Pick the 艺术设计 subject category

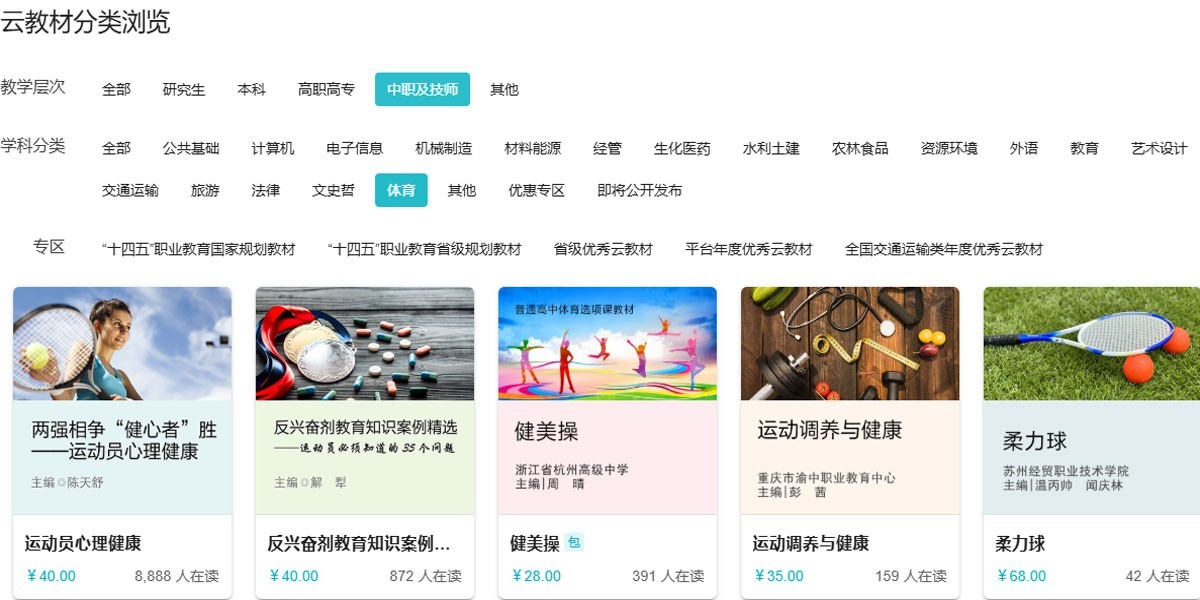[x=1159, y=149]
